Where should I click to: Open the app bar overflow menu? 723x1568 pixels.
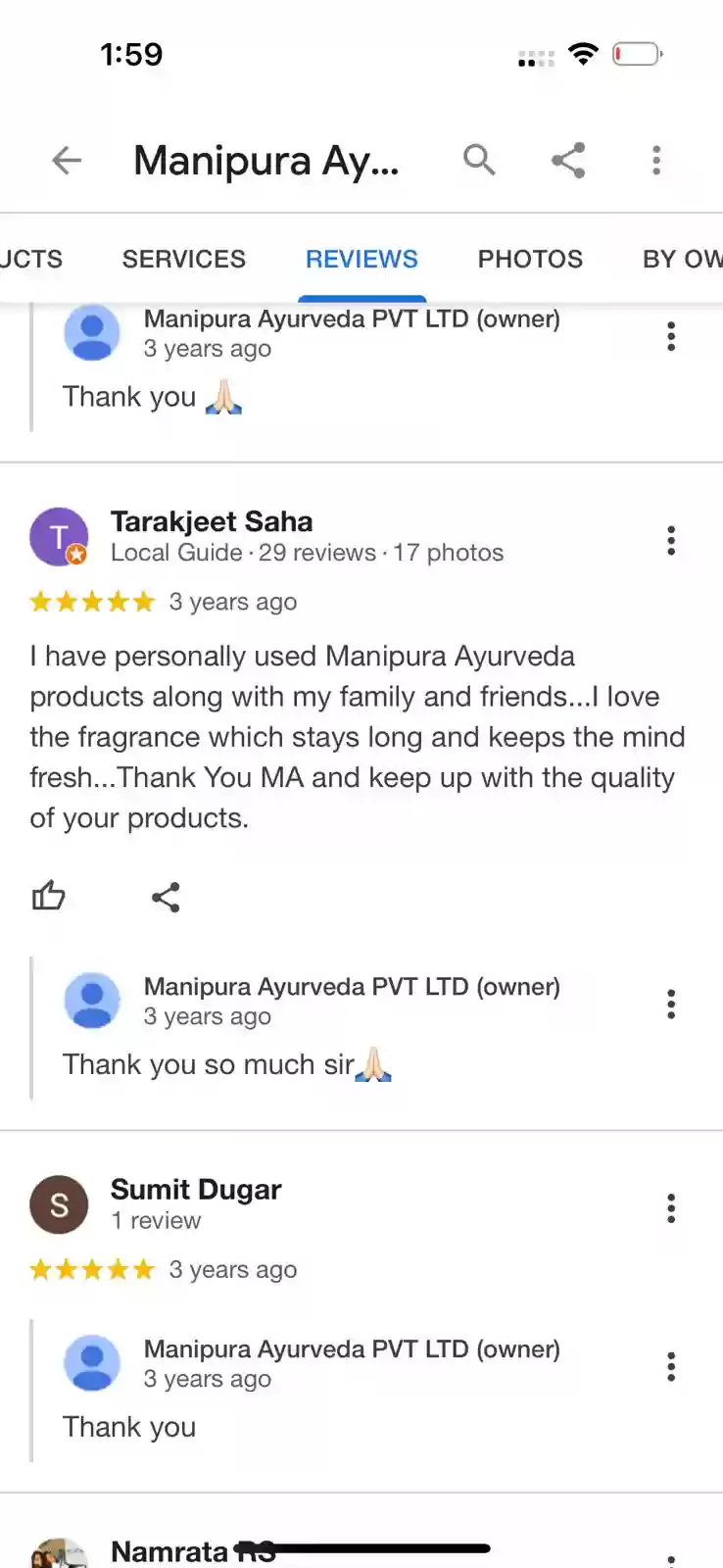(x=656, y=160)
